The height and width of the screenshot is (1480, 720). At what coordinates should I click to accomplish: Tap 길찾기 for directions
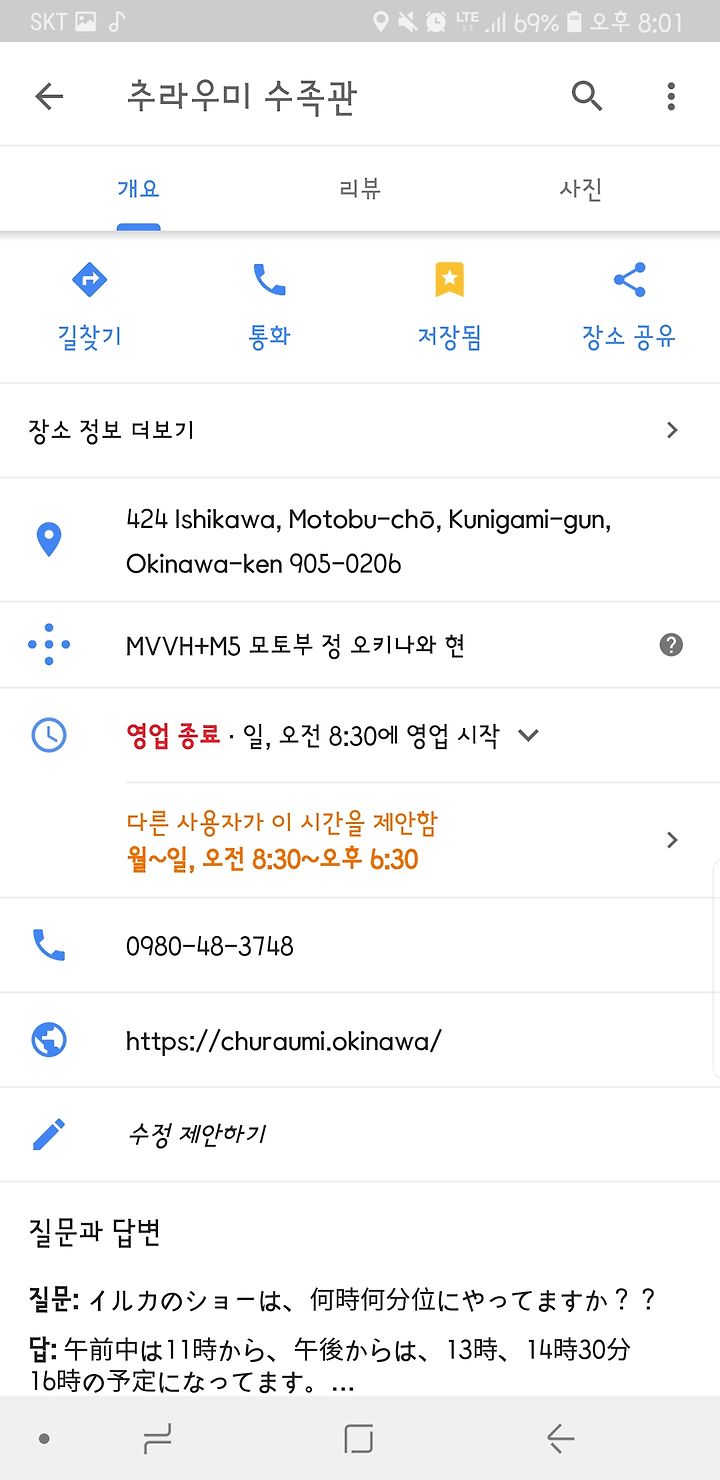tap(90, 305)
